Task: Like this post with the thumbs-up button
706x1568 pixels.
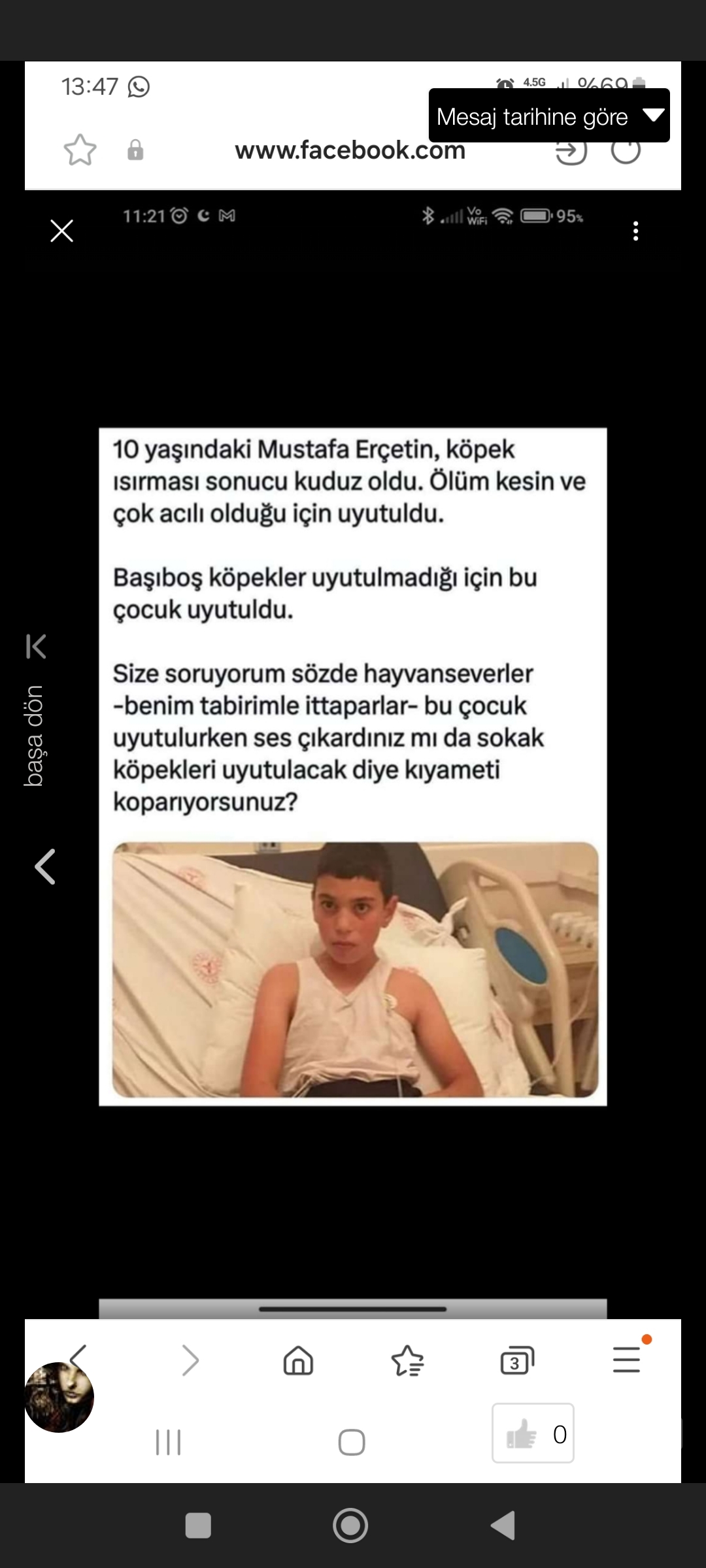Action: pyautogui.click(x=533, y=1433)
